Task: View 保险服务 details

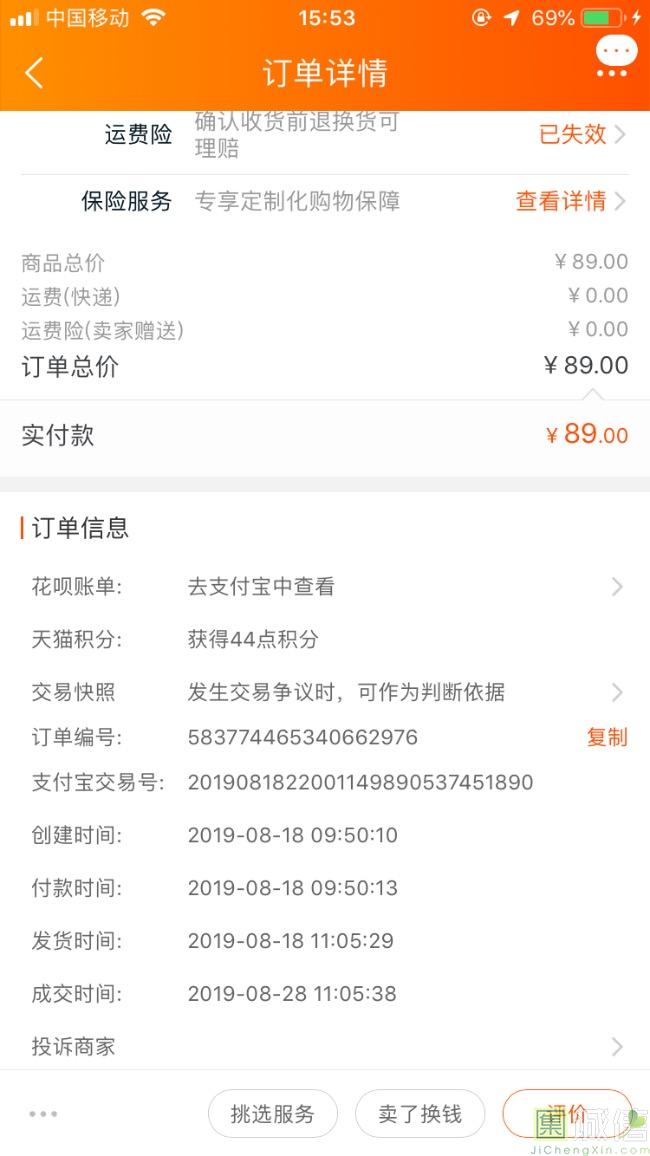Action: tap(570, 201)
